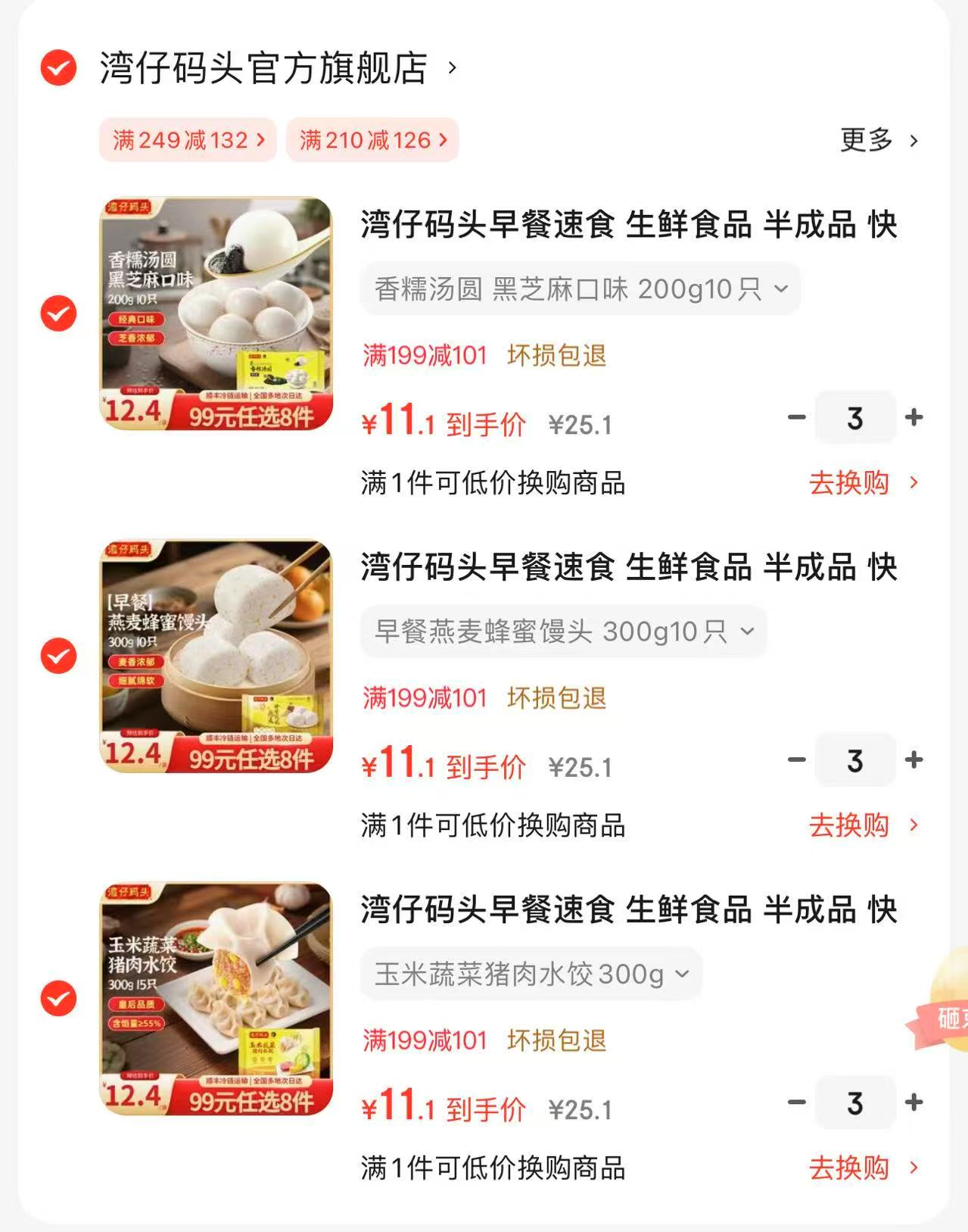Open the 燕麦蜂蜜馒头 specification dropdown

click(560, 630)
